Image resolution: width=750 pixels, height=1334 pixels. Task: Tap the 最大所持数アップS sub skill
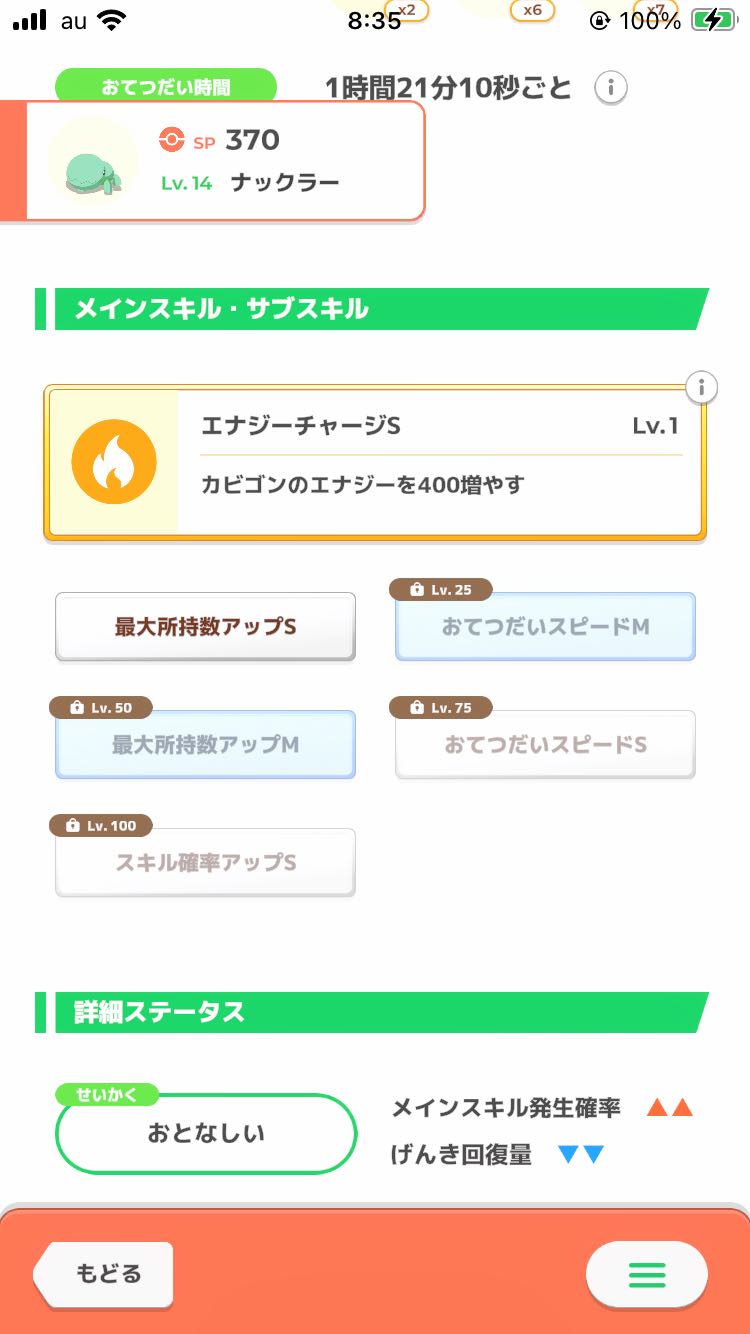pyautogui.click(x=205, y=627)
